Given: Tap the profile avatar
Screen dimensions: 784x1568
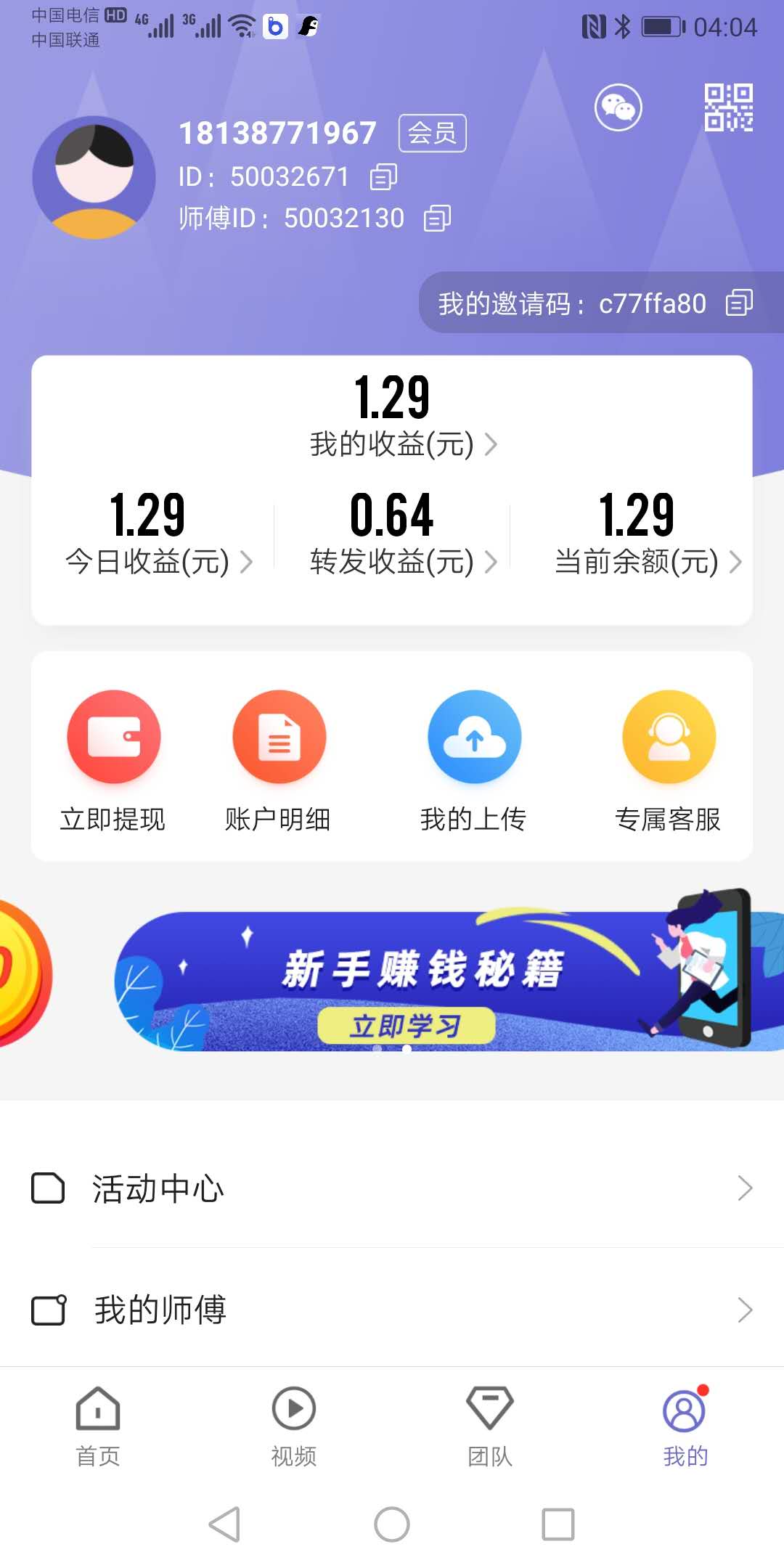Looking at the screenshot, I should tap(94, 178).
